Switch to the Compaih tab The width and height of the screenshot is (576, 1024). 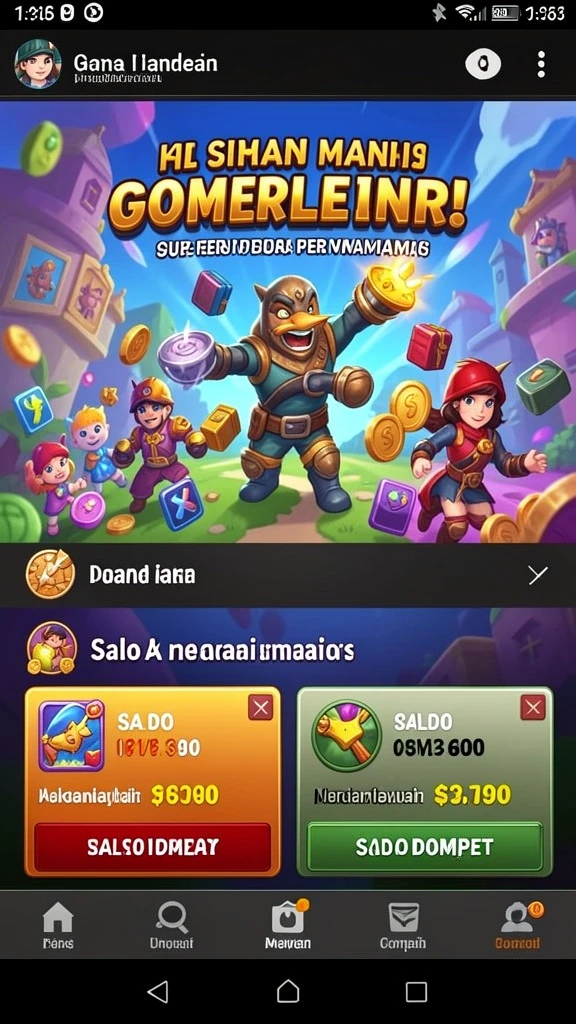tap(403, 926)
